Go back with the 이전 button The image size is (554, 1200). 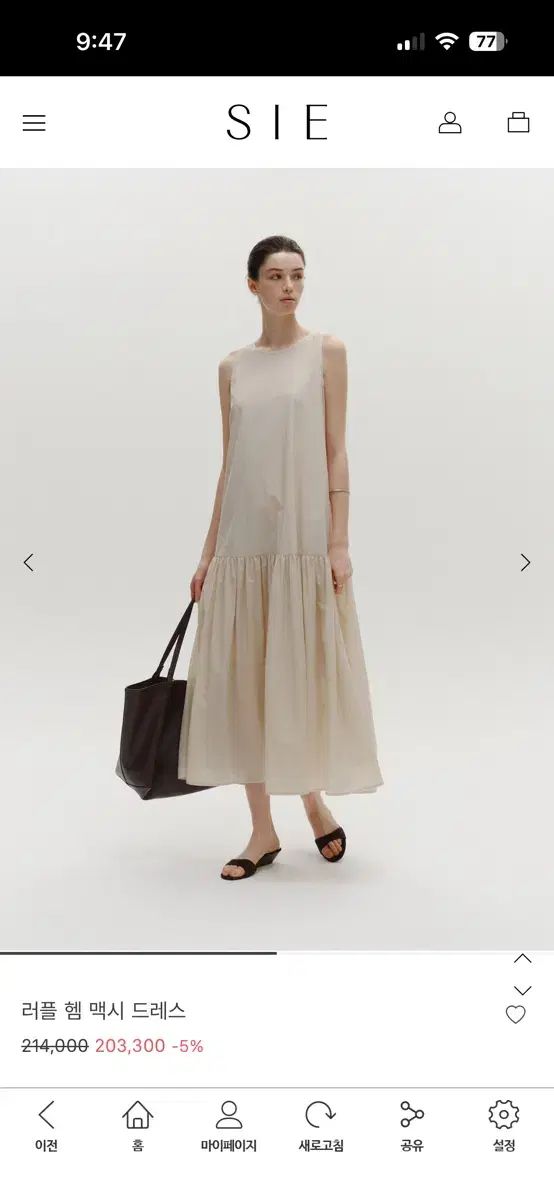pos(46,1127)
